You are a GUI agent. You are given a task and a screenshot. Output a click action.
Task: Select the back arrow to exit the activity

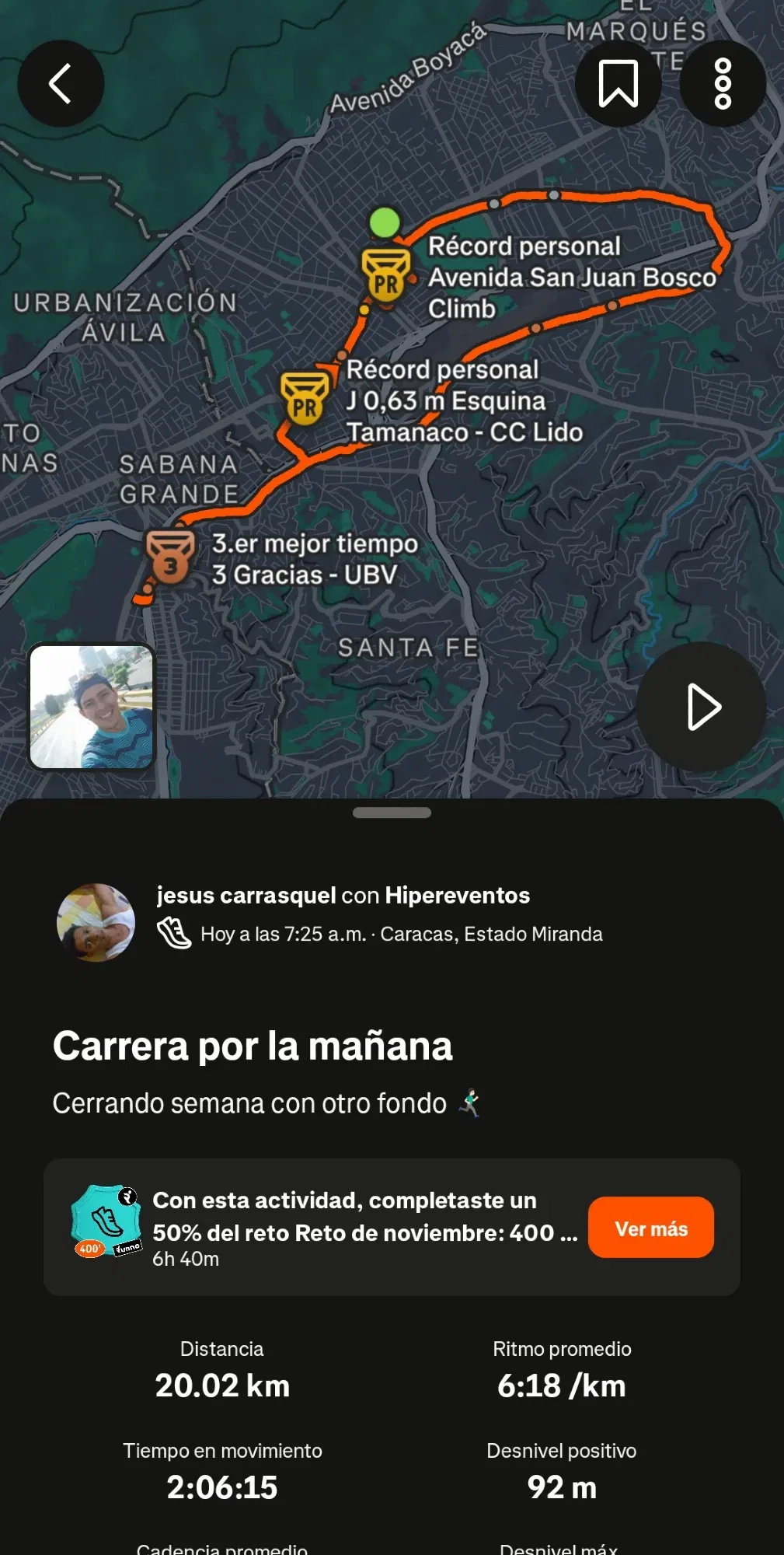61,84
